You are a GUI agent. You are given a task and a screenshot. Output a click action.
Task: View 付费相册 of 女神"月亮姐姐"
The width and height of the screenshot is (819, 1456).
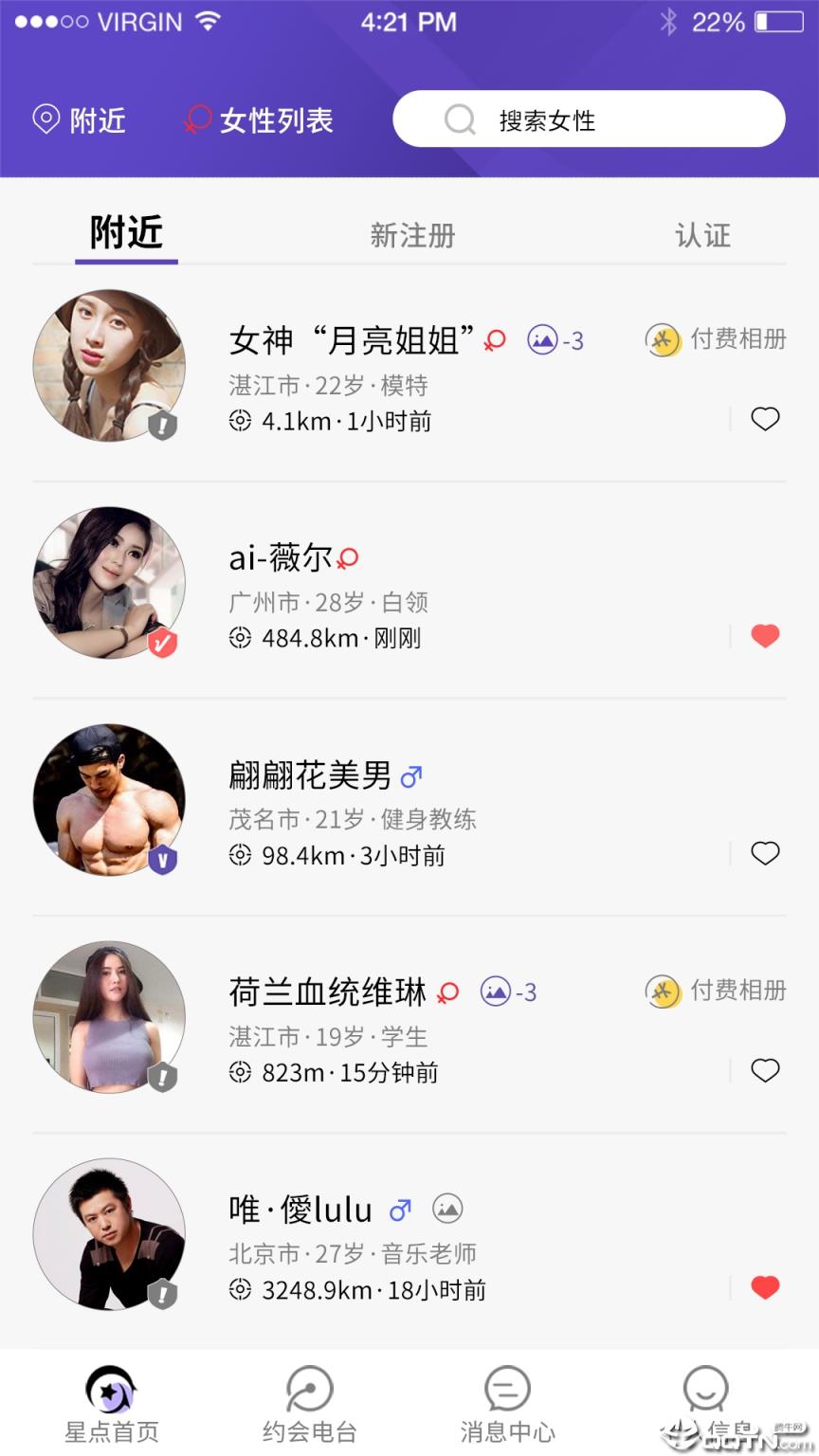pos(717,339)
